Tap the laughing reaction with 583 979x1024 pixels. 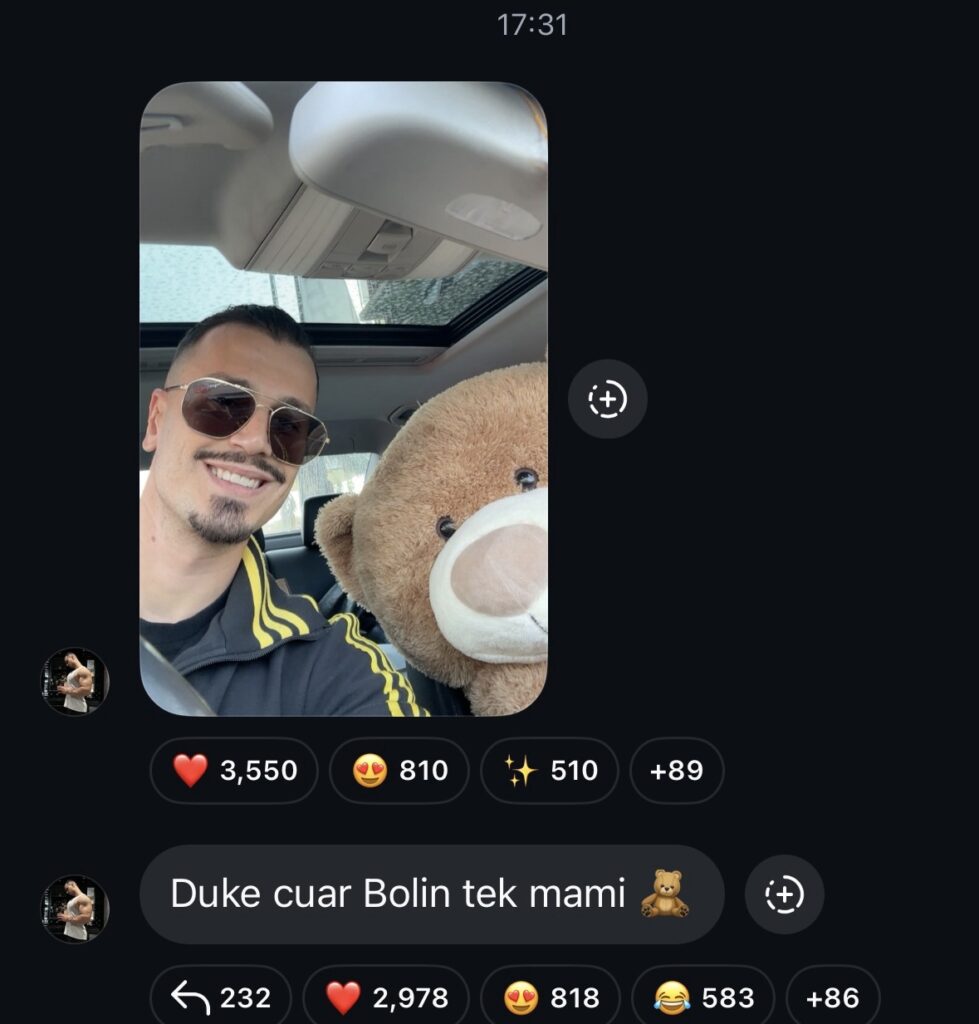(x=703, y=997)
